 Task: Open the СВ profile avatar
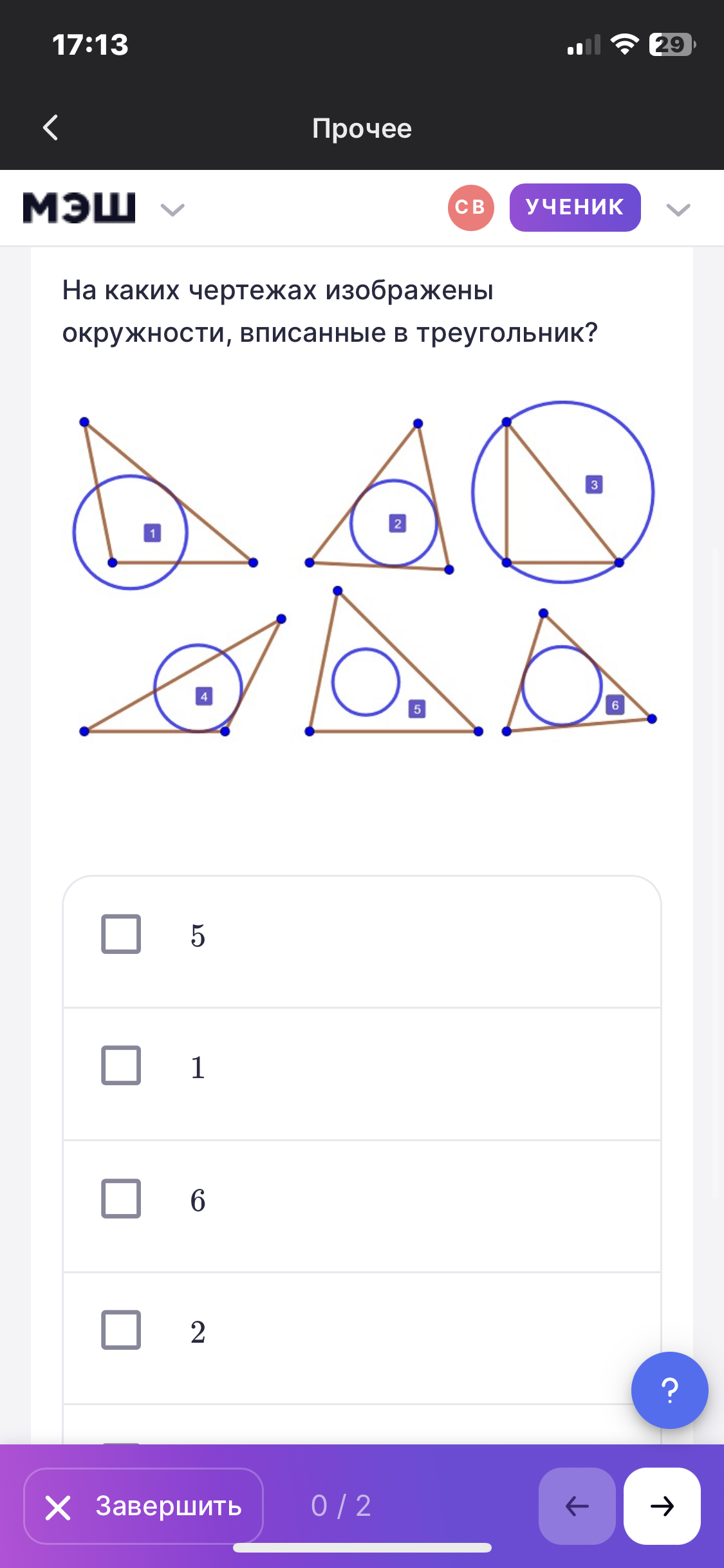tap(470, 207)
